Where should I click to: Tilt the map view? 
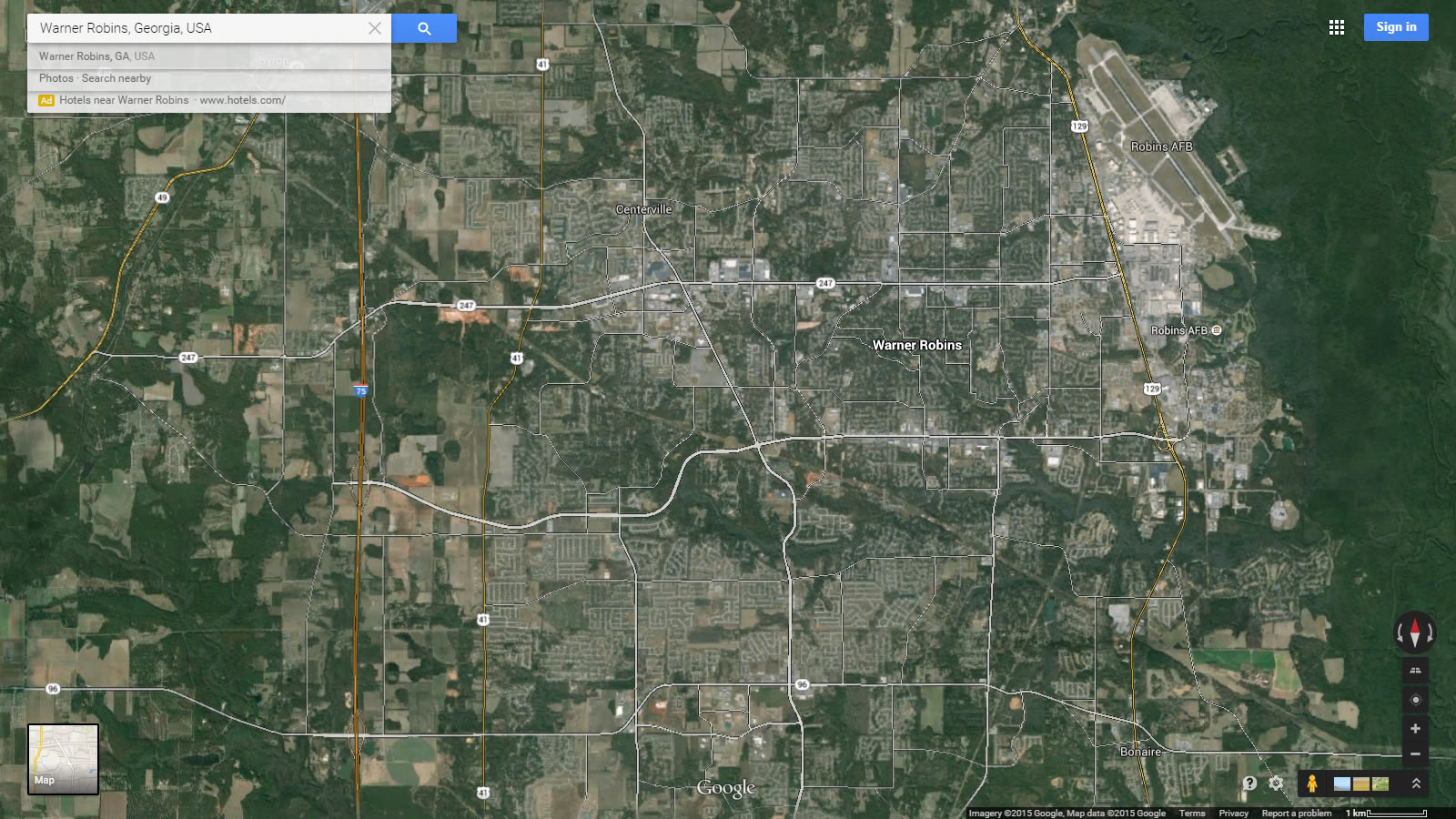point(1415,671)
